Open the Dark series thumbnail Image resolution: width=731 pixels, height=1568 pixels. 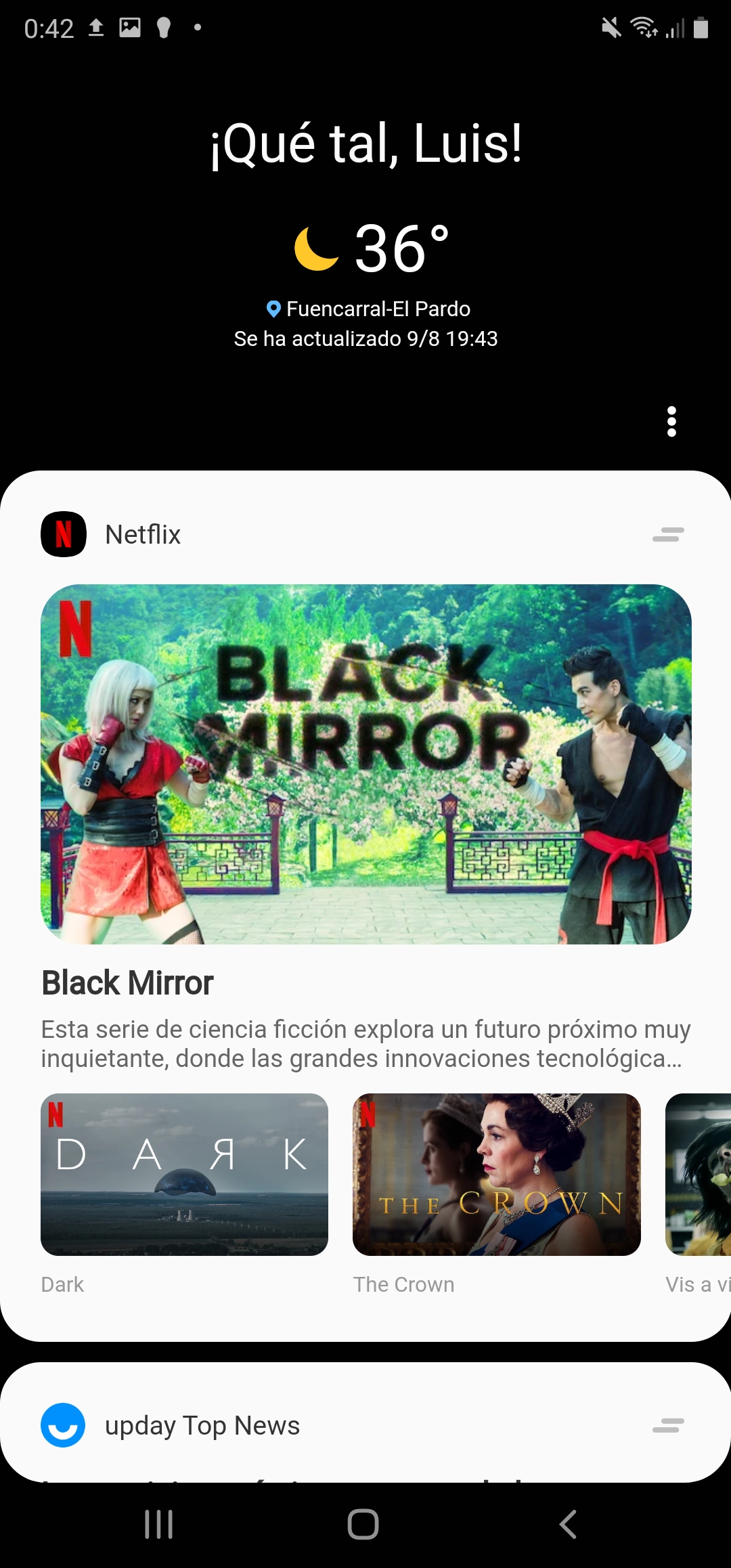click(x=184, y=1174)
